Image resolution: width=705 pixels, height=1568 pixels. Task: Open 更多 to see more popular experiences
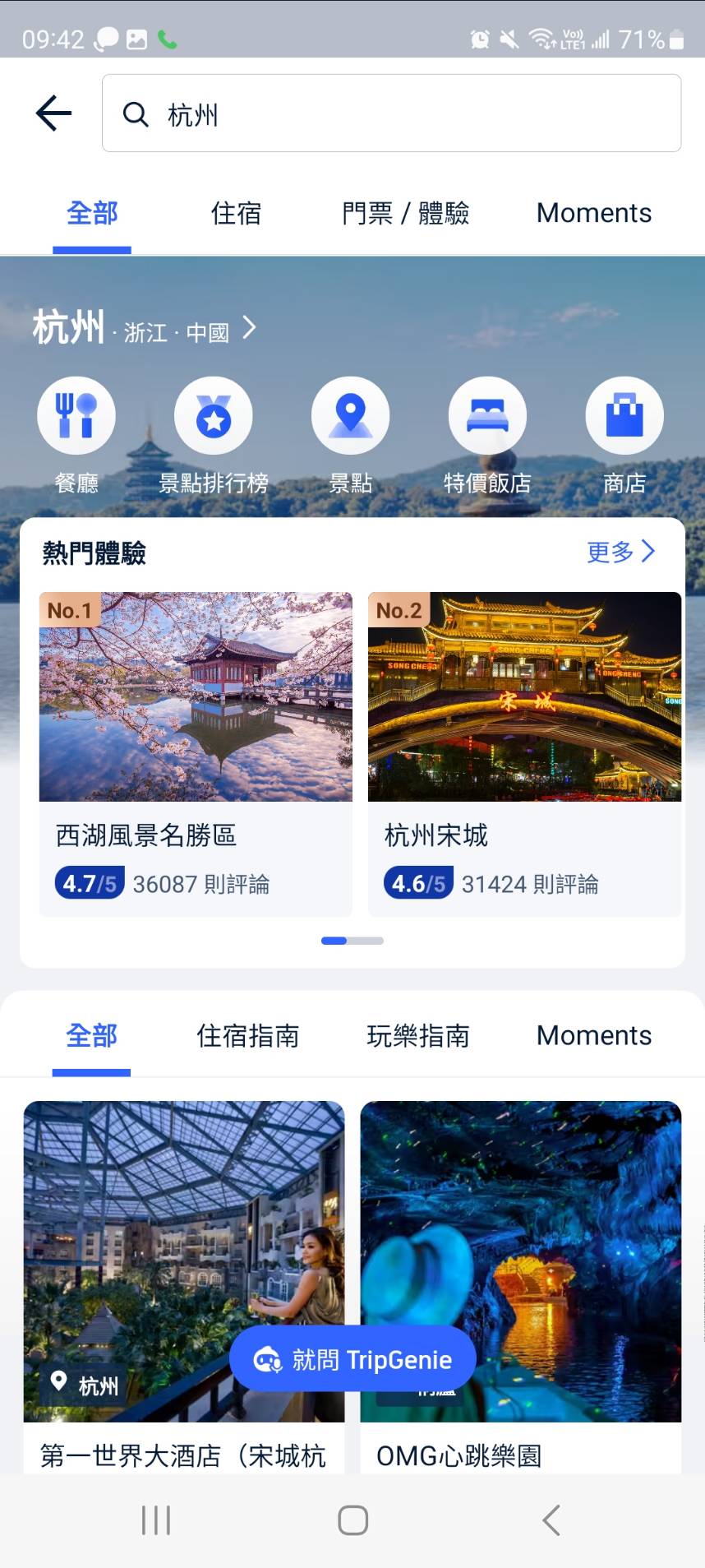(620, 553)
